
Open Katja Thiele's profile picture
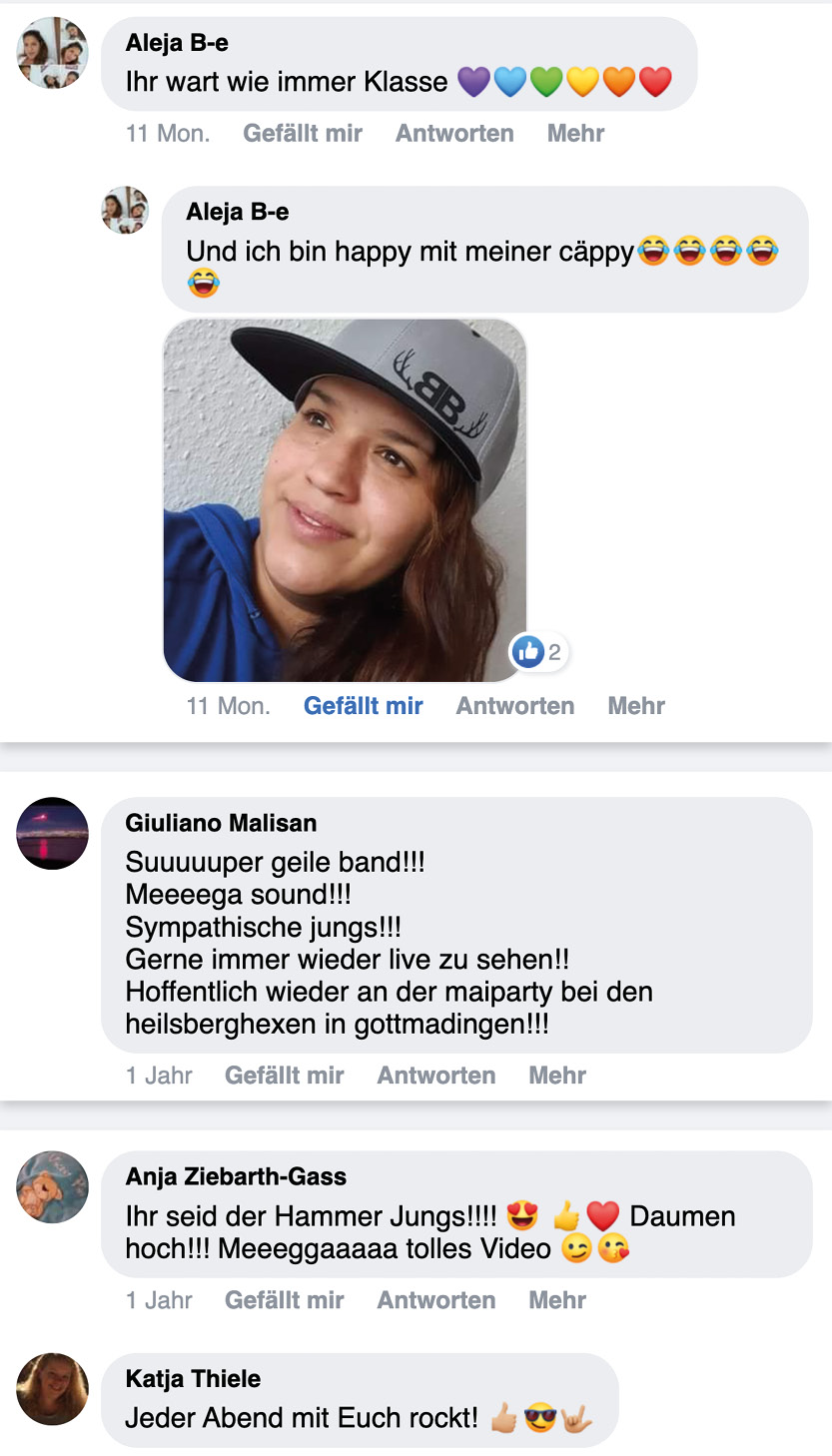click(x=53, y=1389)
